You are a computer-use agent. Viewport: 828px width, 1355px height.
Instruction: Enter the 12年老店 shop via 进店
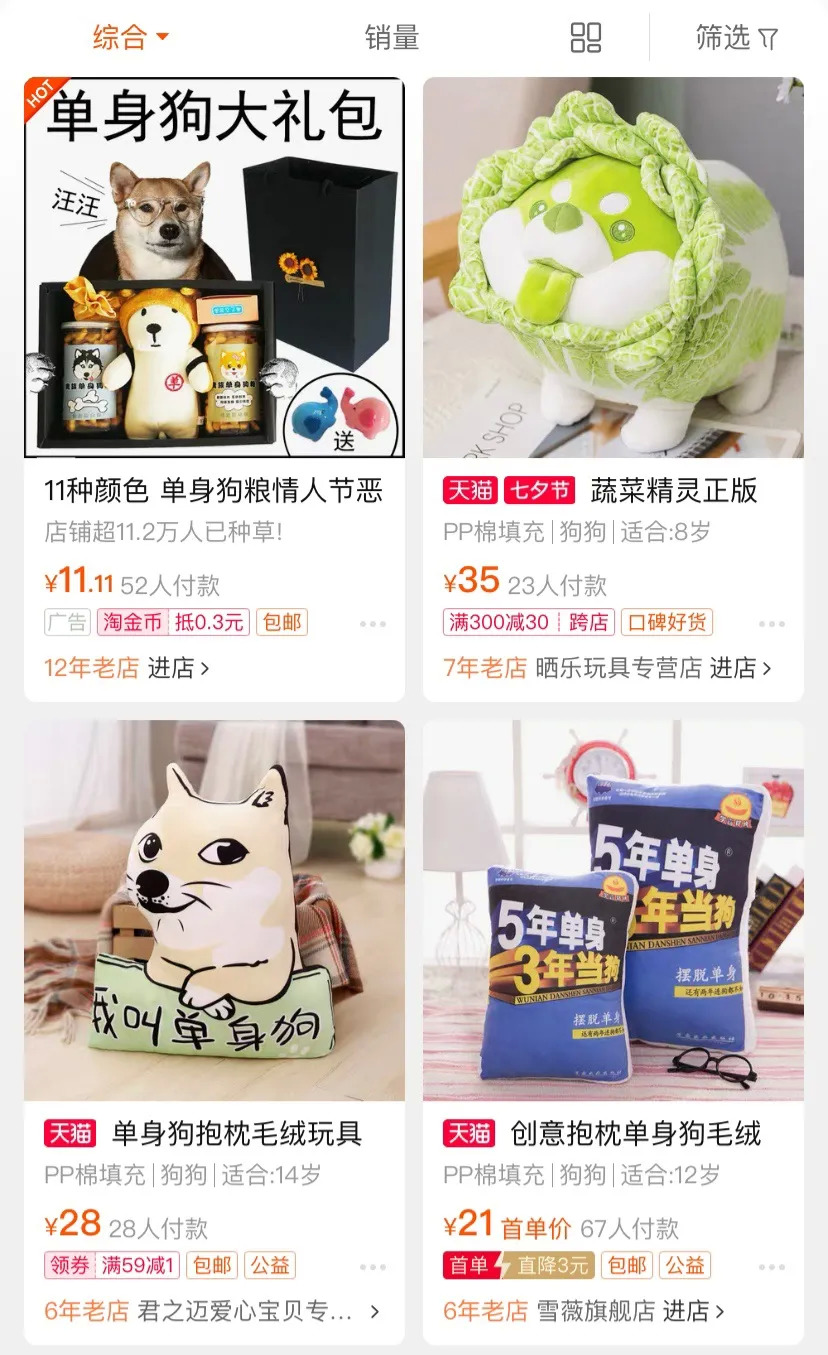coord(178,668)
